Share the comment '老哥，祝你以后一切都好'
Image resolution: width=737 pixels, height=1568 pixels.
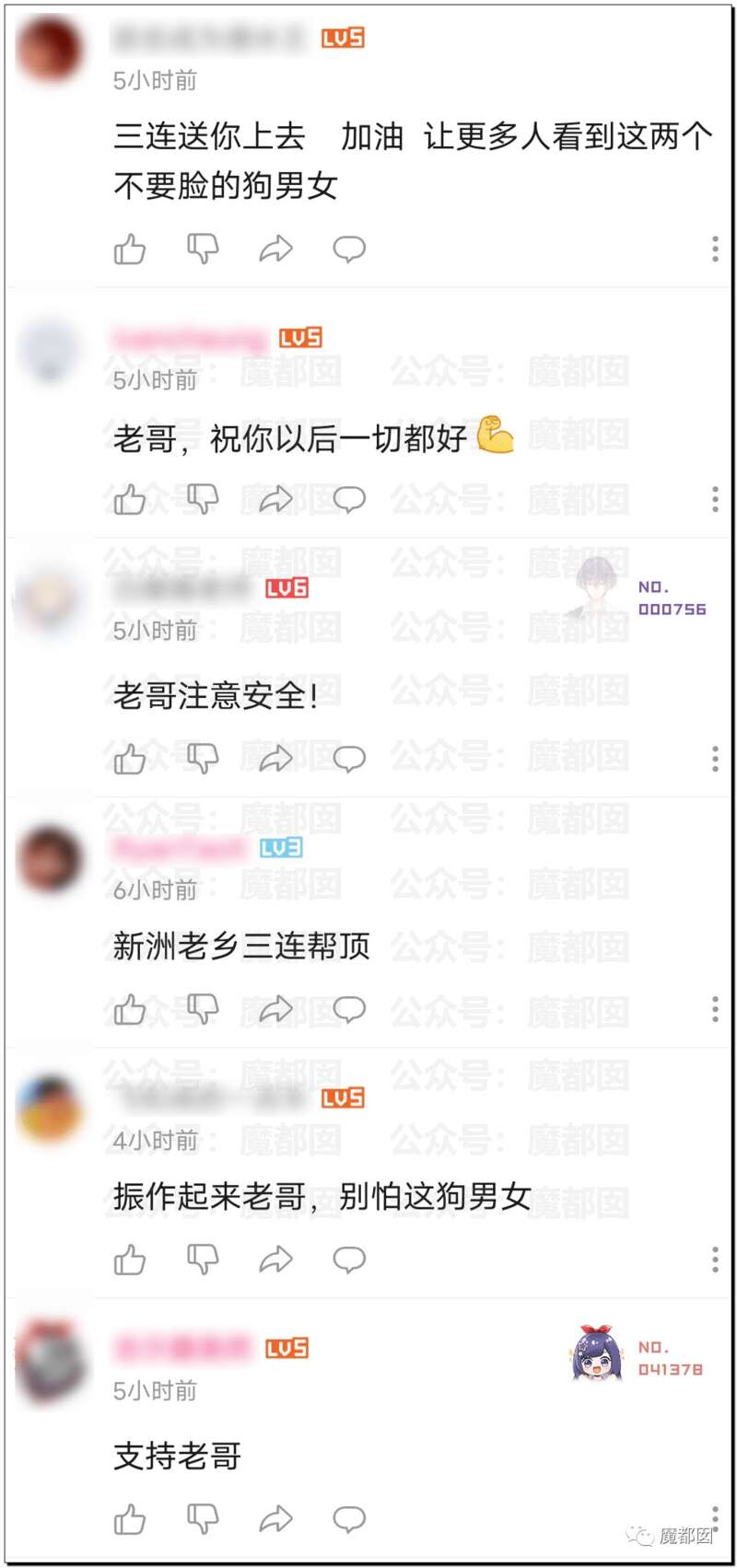275,500
